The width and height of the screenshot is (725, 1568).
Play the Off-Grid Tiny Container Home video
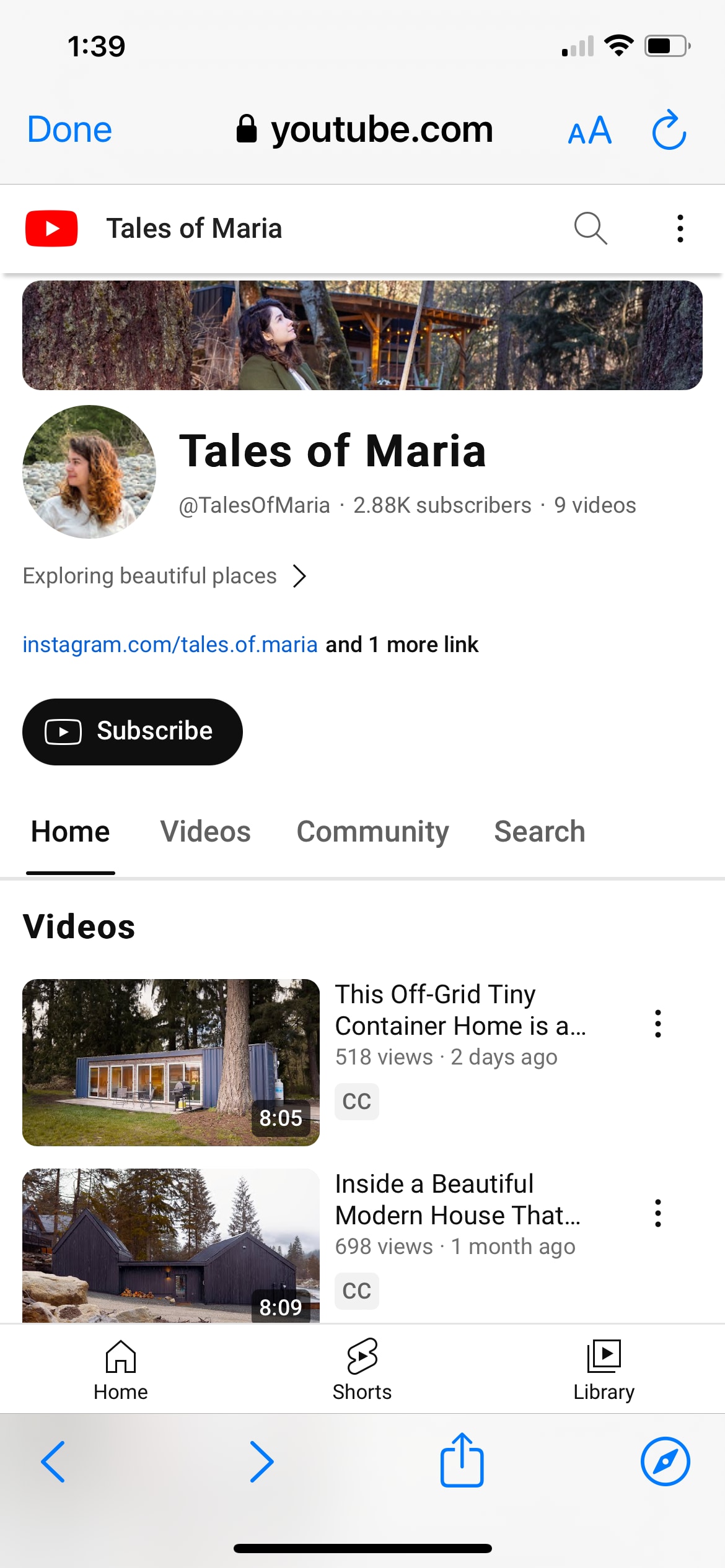click(x=171, y=1062)
